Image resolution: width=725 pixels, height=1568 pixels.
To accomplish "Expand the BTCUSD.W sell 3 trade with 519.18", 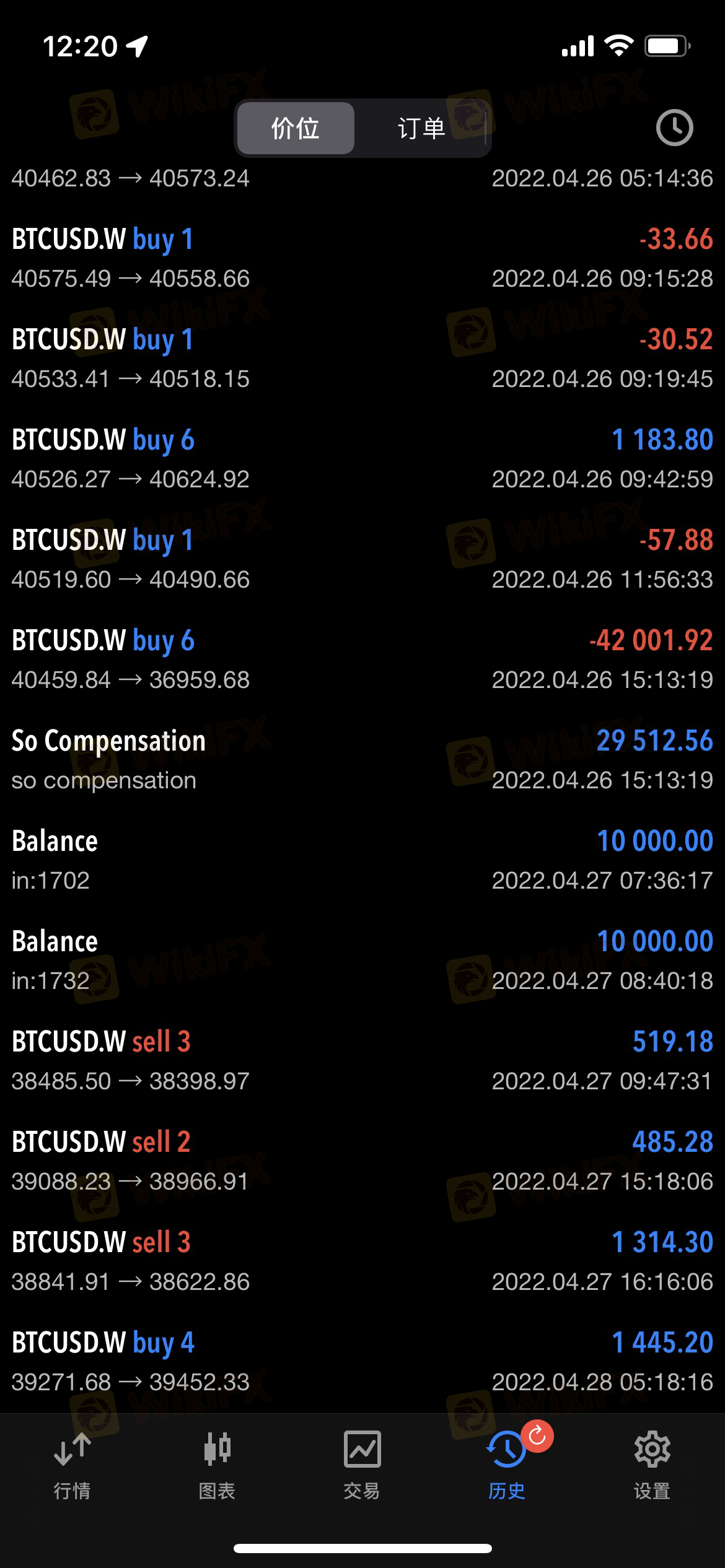I will [362, 1060].
